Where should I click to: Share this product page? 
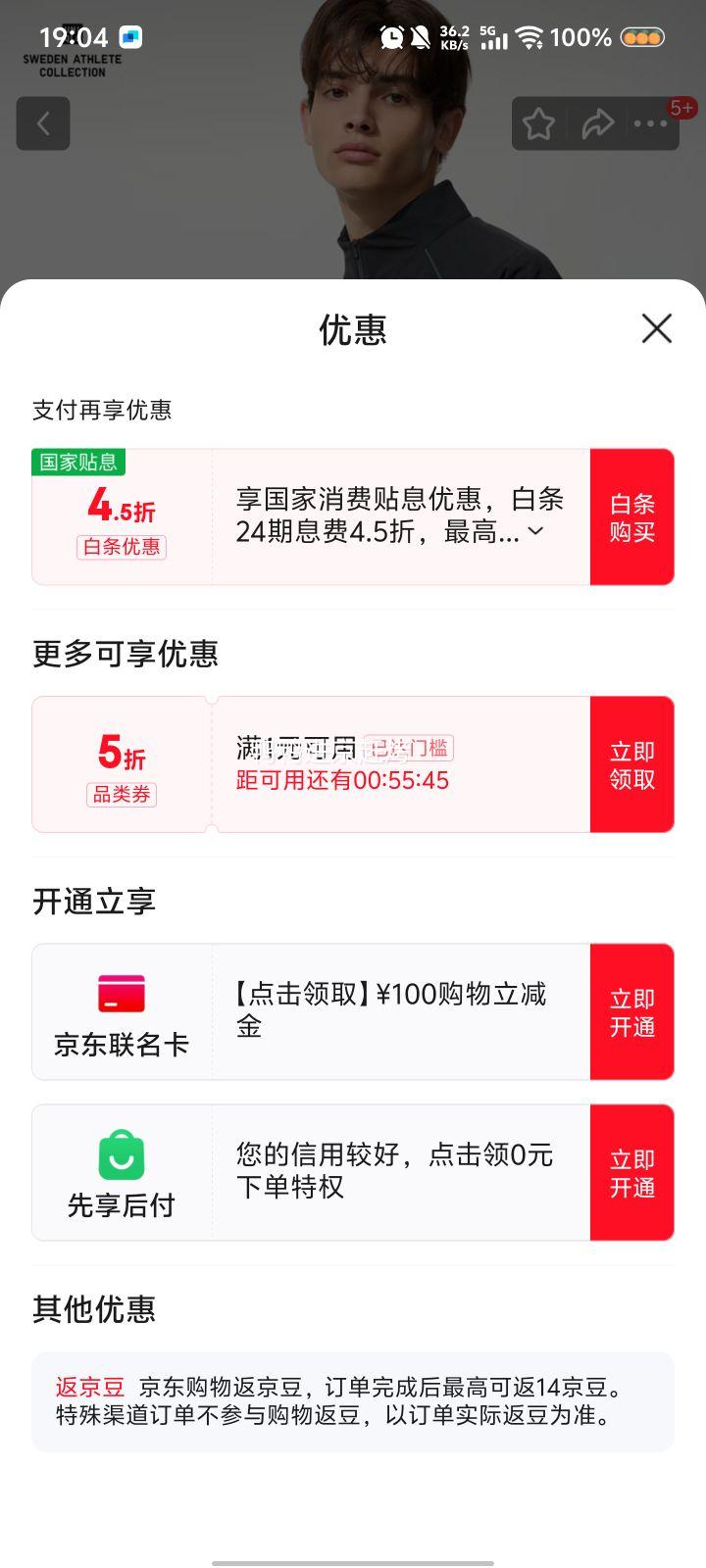coord(597,124)
